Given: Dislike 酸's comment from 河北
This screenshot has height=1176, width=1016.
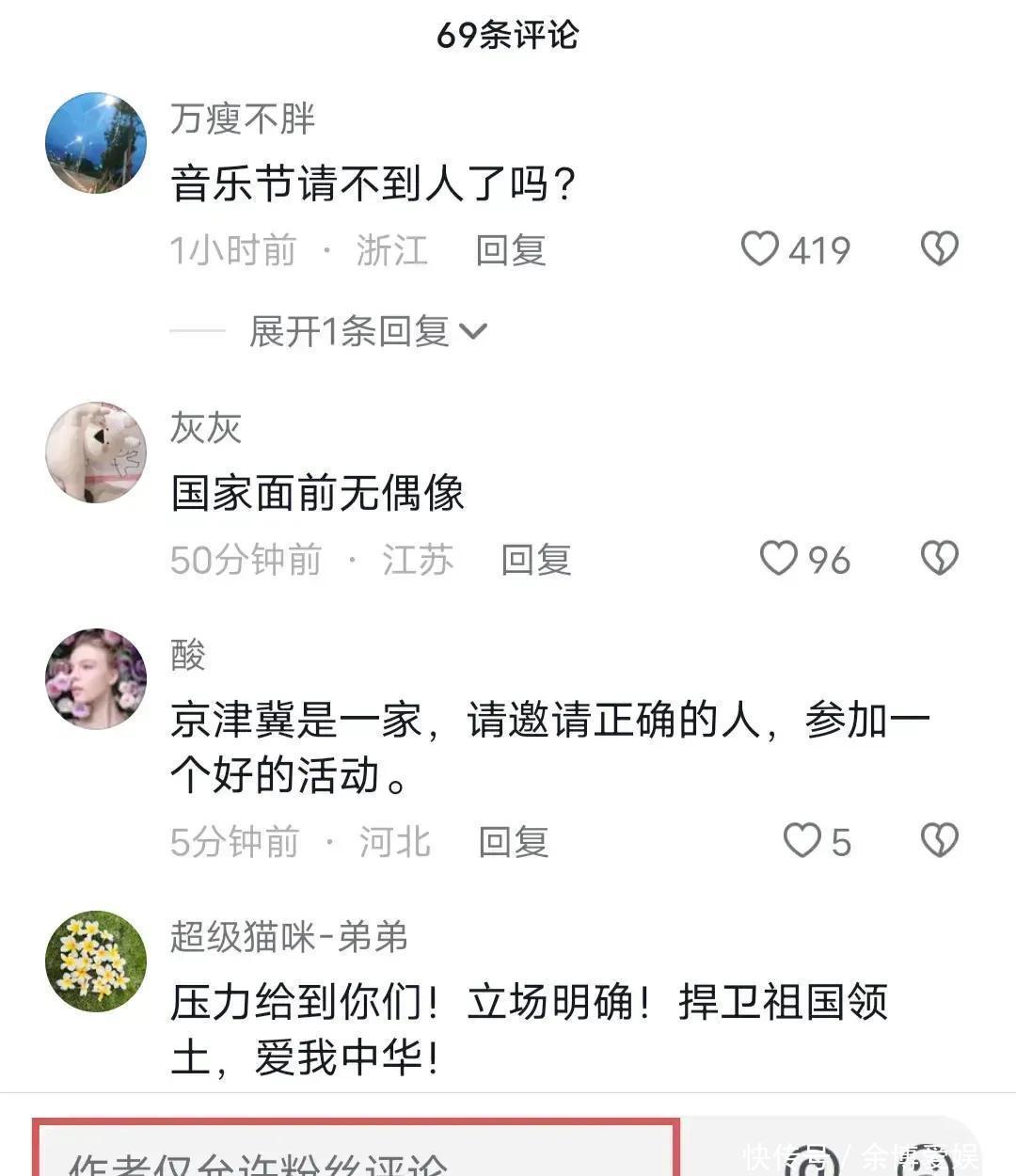Looking at the screenshot, I should click(939, 840).
